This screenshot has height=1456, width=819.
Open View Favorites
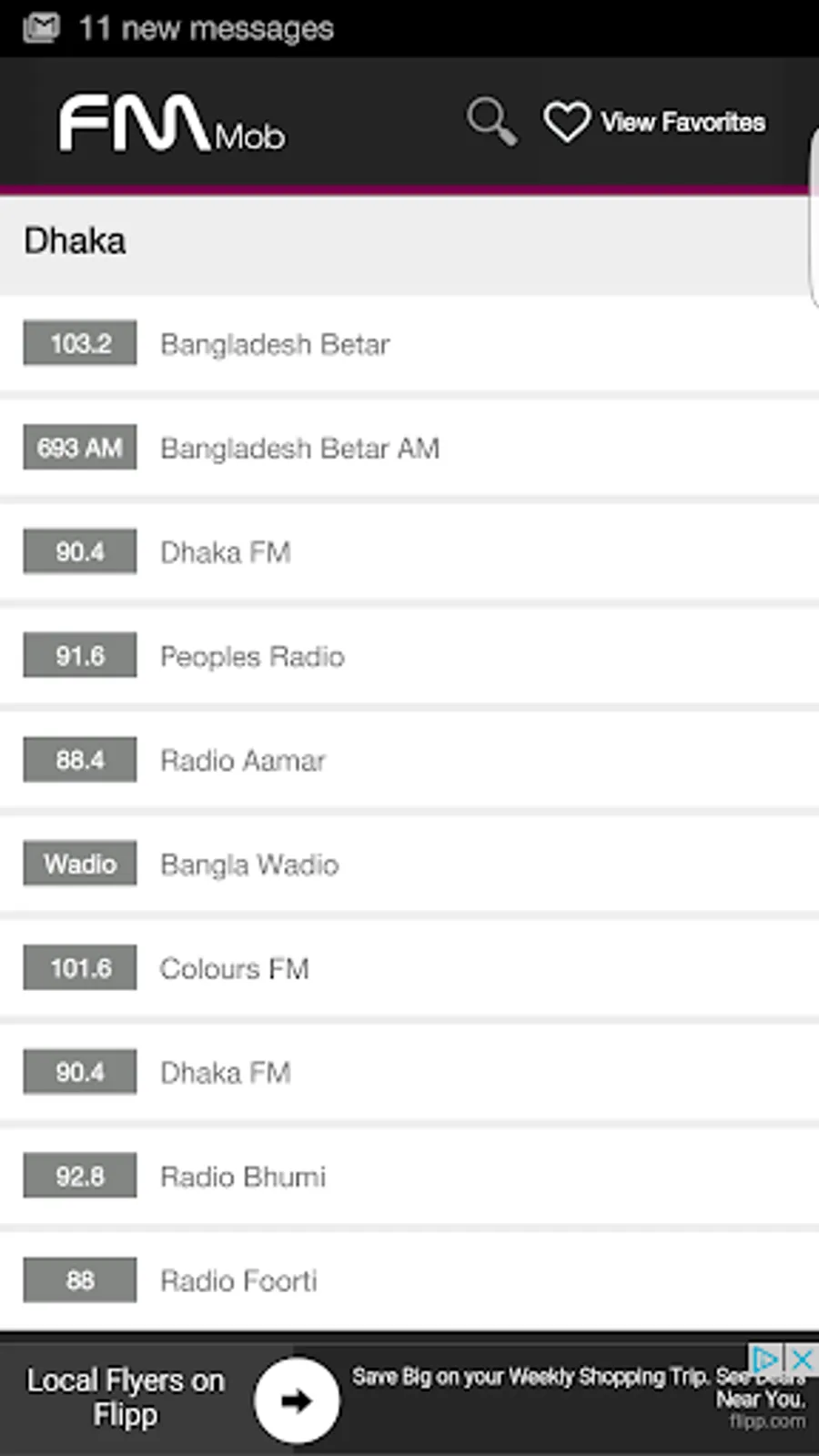(654, 122)
